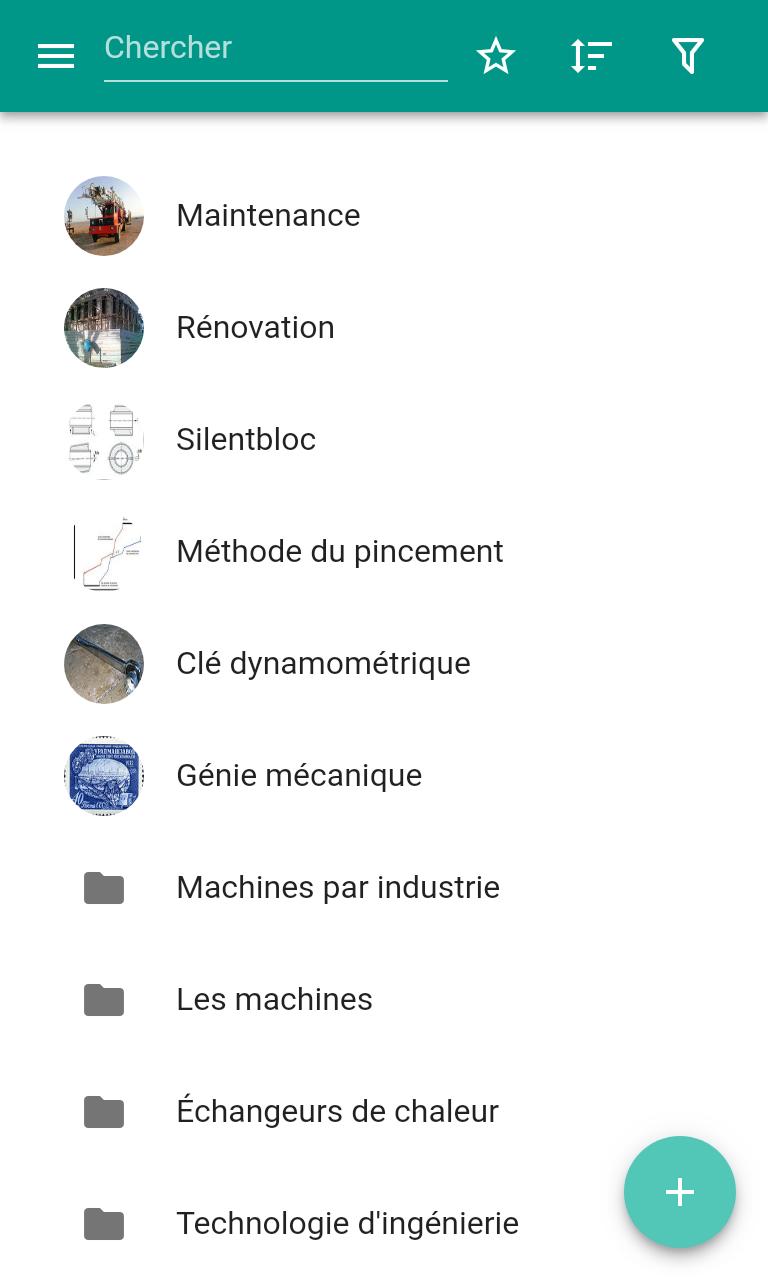Open the Maintenance entry
The image size is (768, 1280).
(x=384, y=216)
